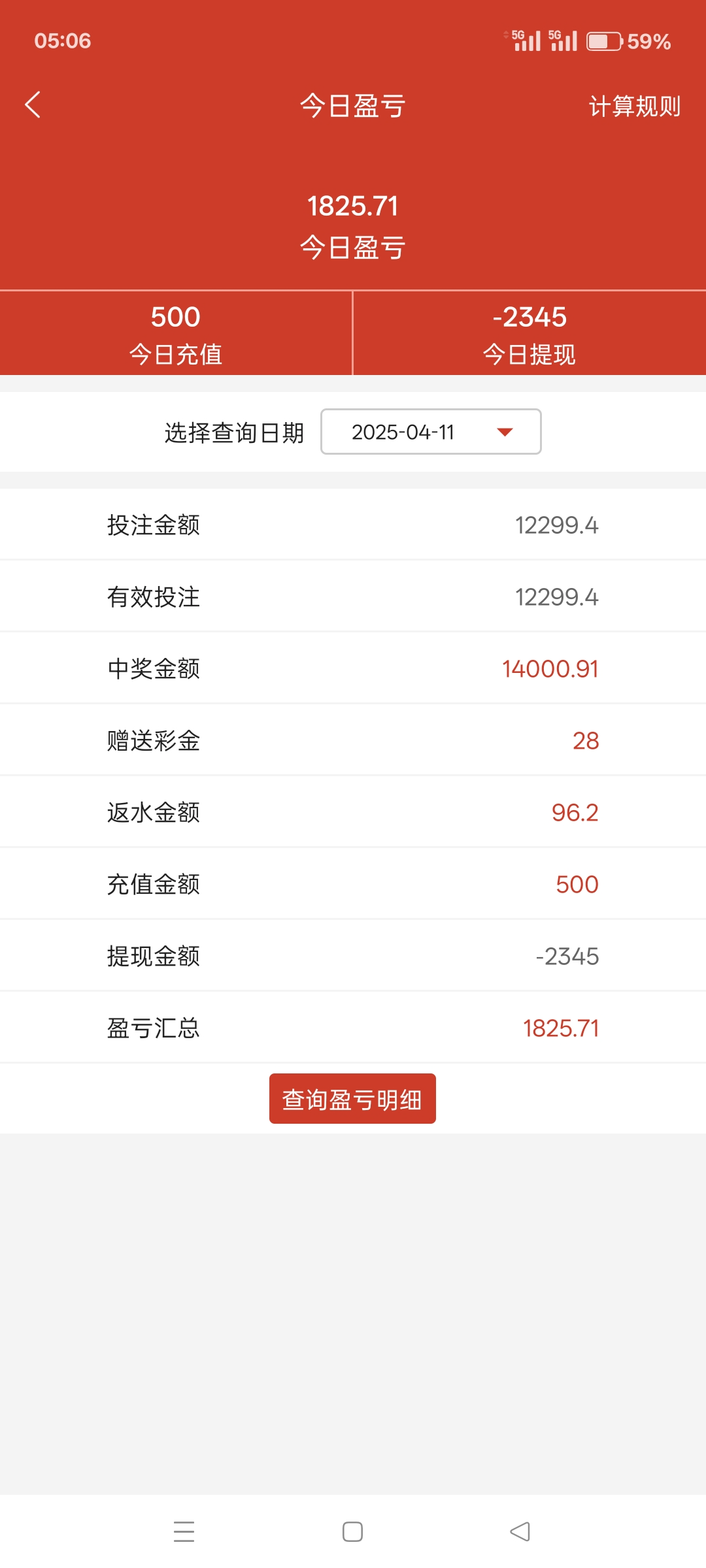The height and width of the screenshot is (1568, 706).
Task: Open 计算规则 calculation rules
Action: coord(634,106)
